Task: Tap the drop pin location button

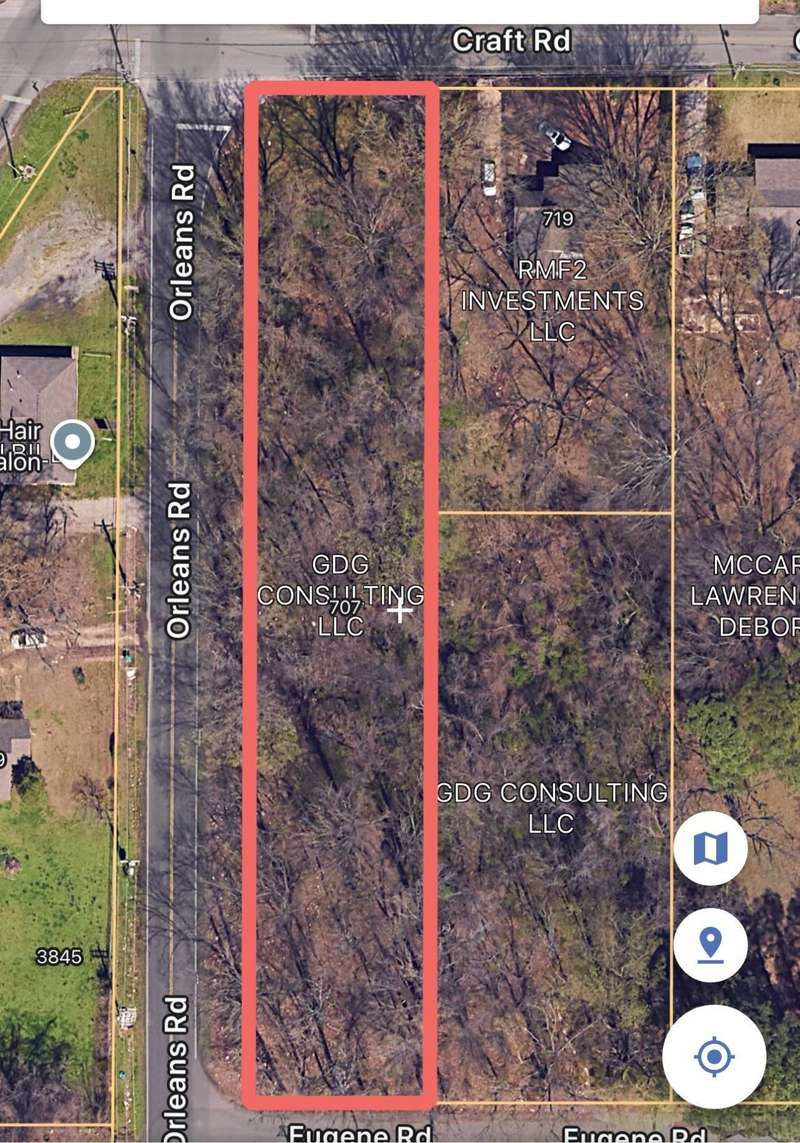Action: click(710, 945)
